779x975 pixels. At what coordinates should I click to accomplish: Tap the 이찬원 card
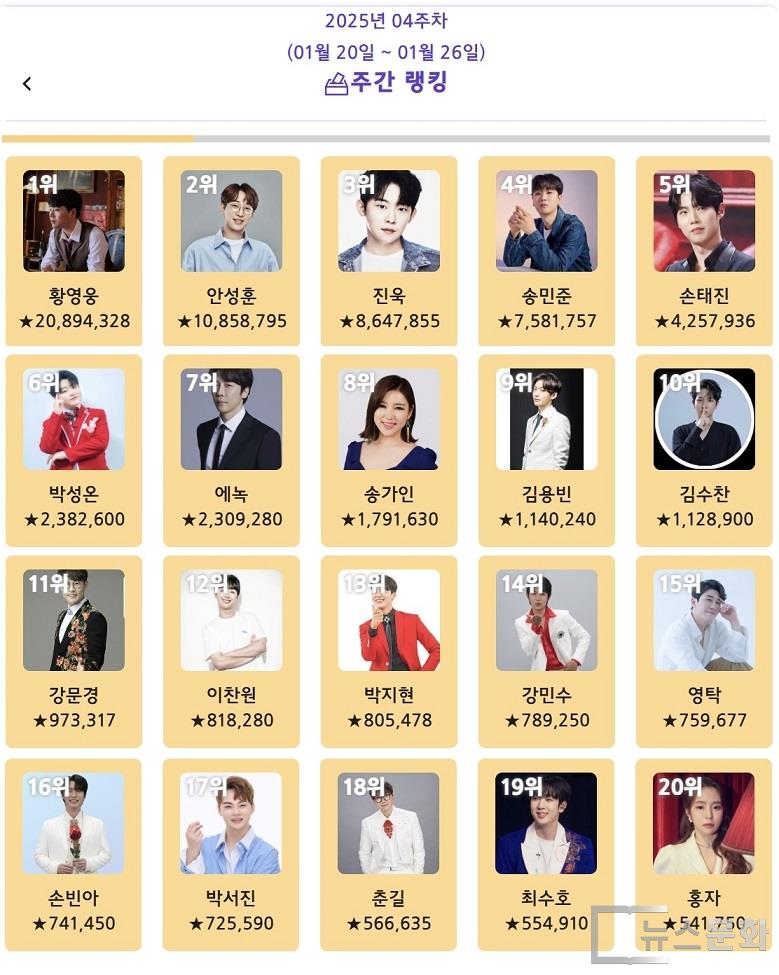(231, 650)
